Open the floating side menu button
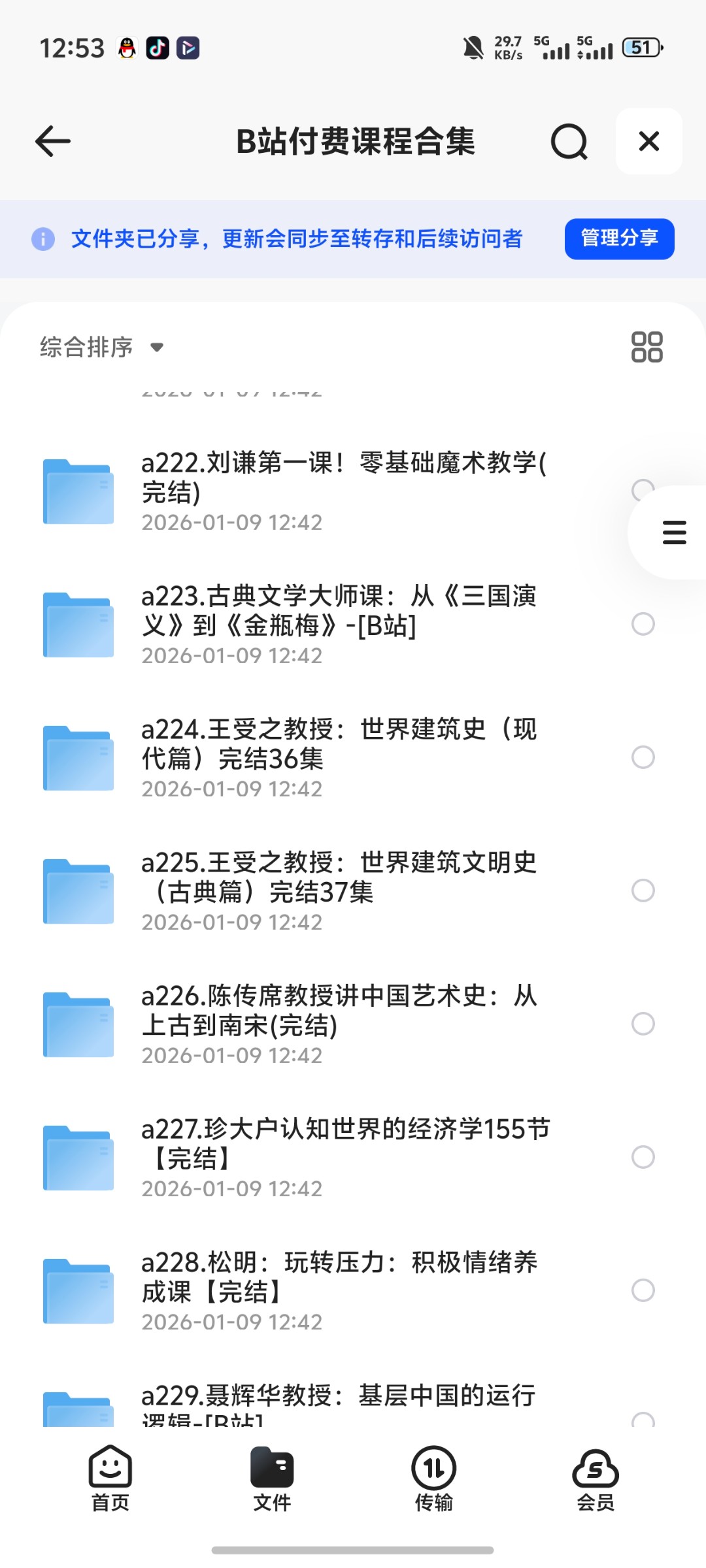This screenshot has height=1568, width=706. 674,532
